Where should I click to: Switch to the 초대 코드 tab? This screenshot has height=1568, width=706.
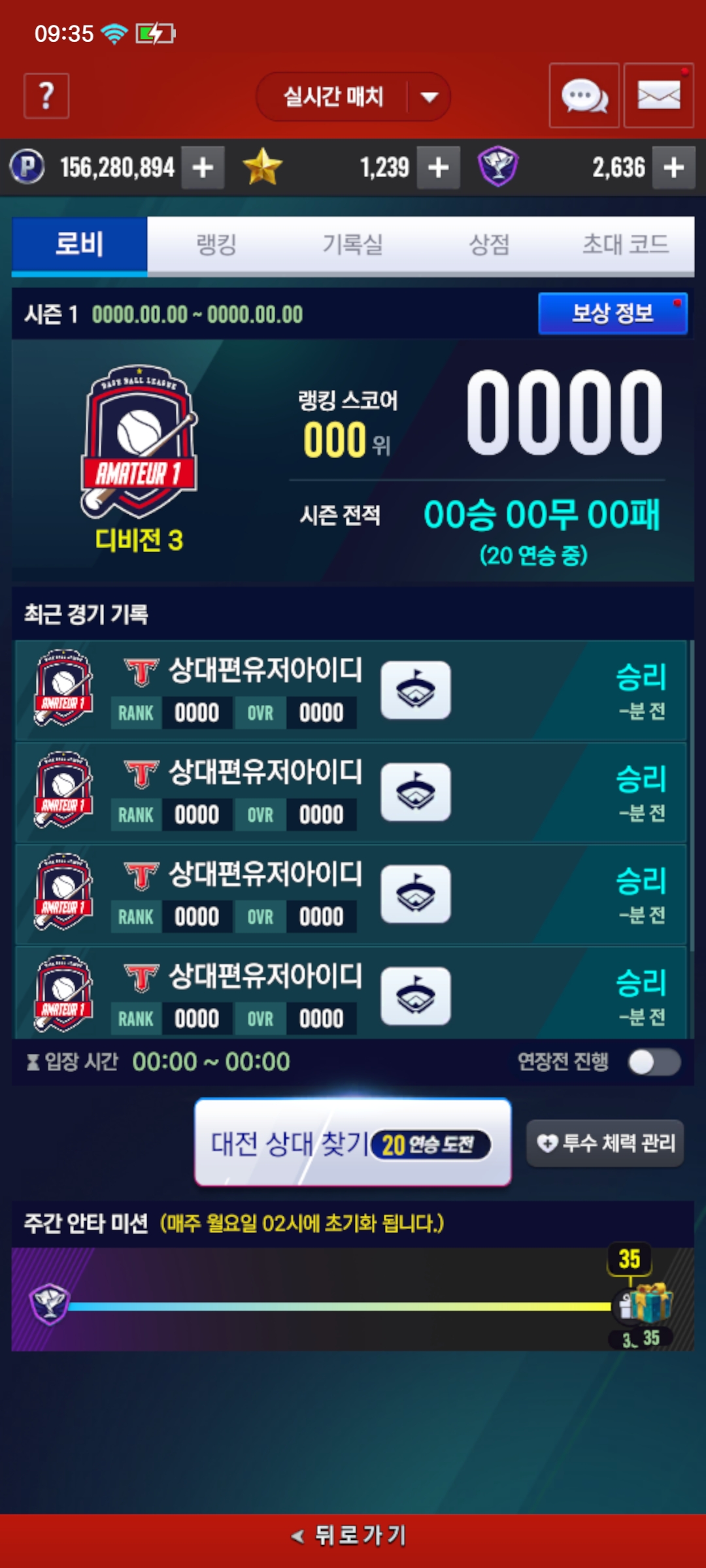[x=625, y=244]
